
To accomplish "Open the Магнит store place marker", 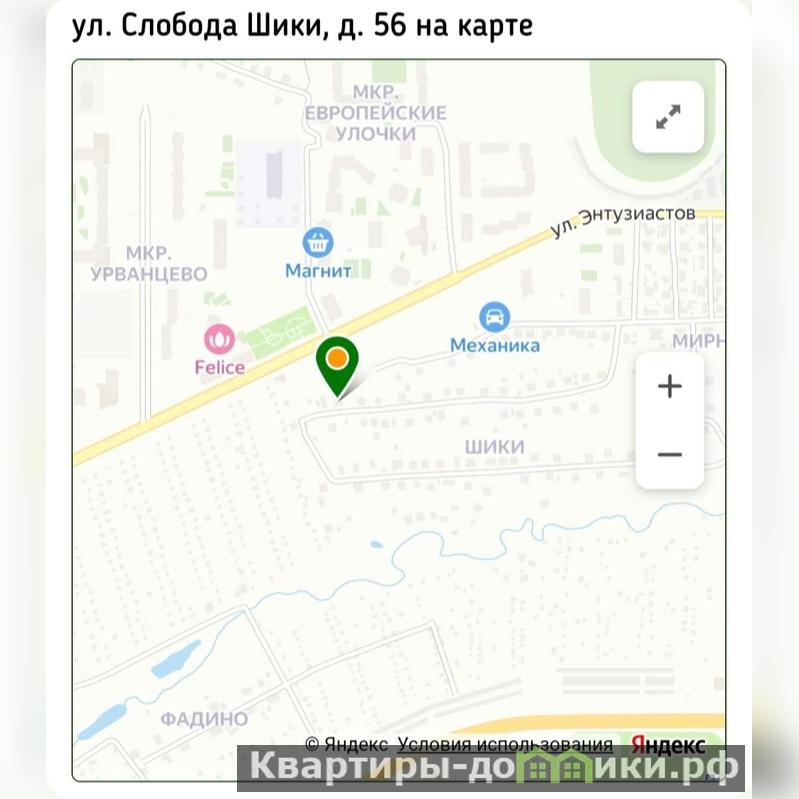I will click(x=318, y=241).
